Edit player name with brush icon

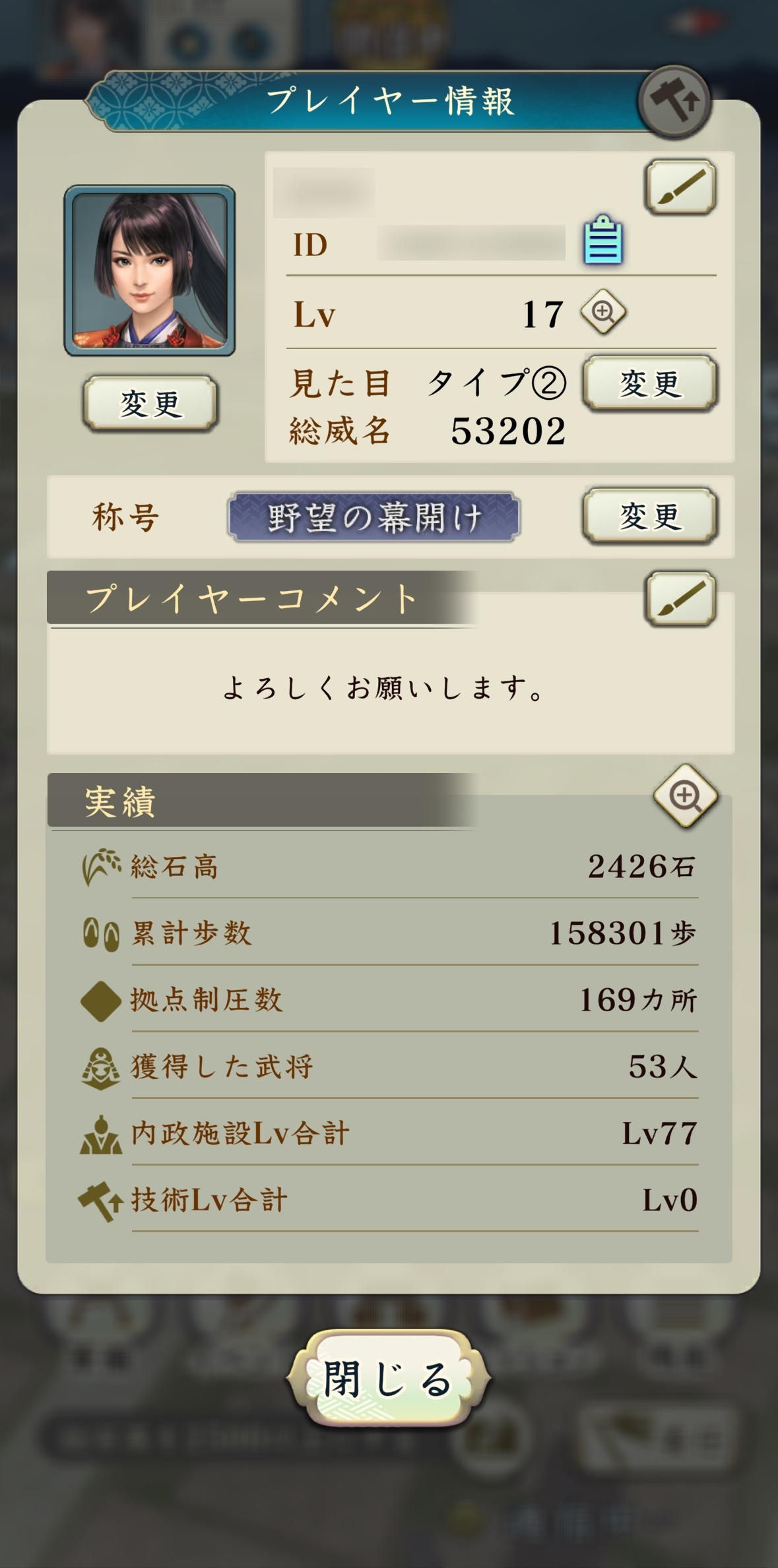click(x=680, y=187)
